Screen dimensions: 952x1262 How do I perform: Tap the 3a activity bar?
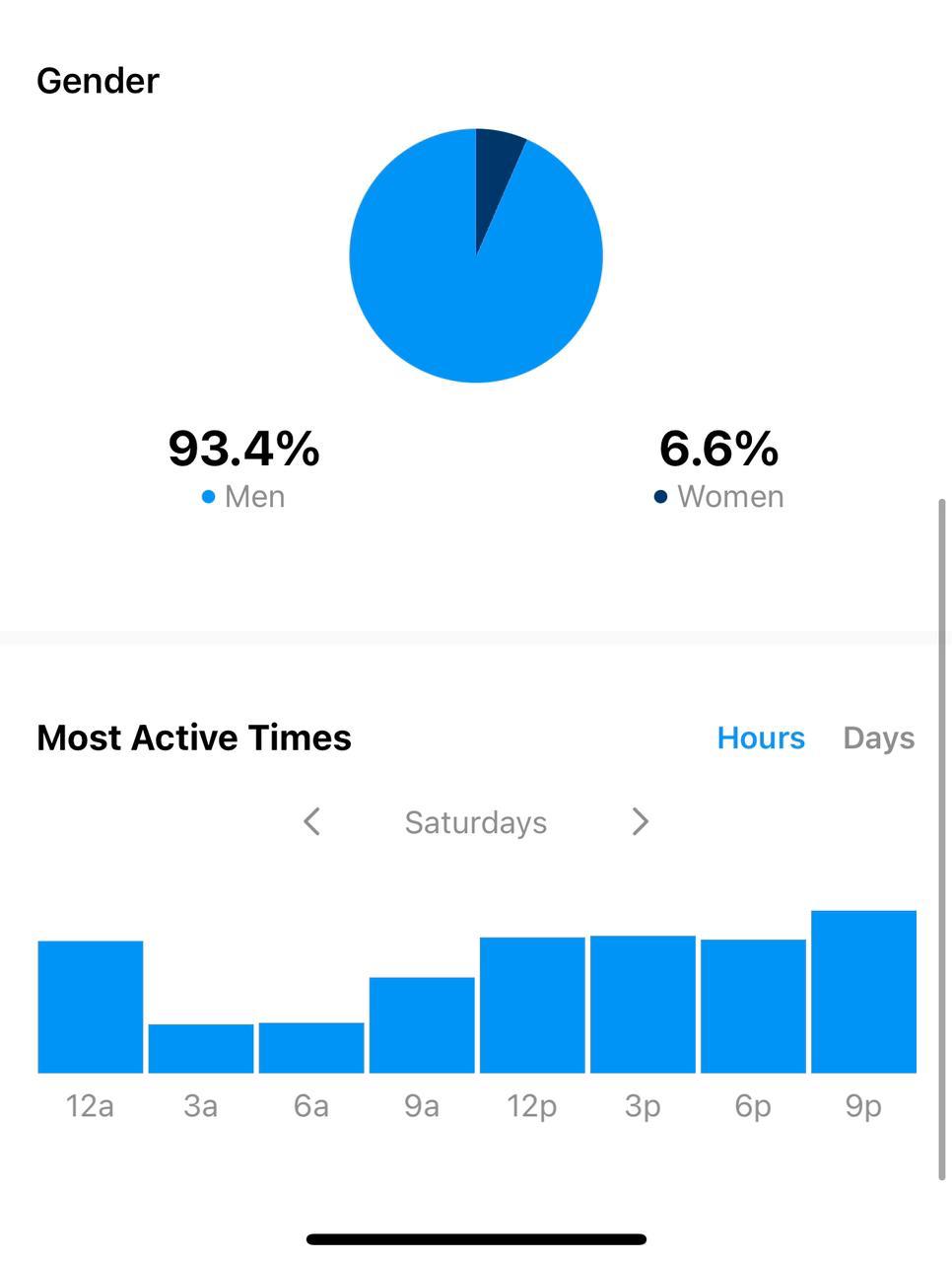(x=201, y=1048)
